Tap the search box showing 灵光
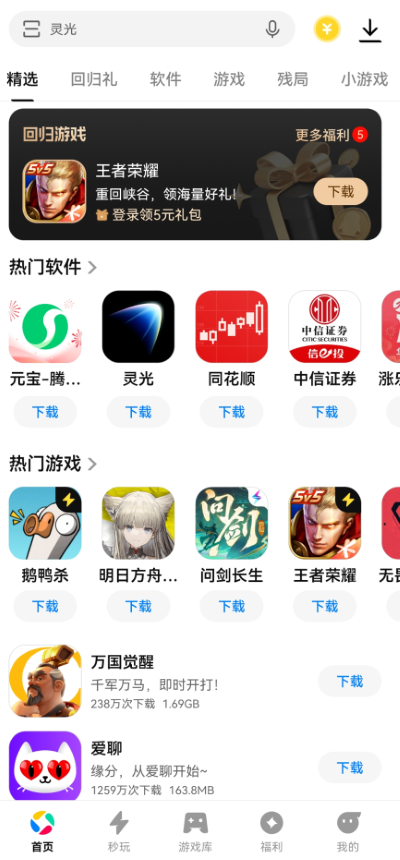This screenshot has height=860, width=400. [x=152, y=29]
